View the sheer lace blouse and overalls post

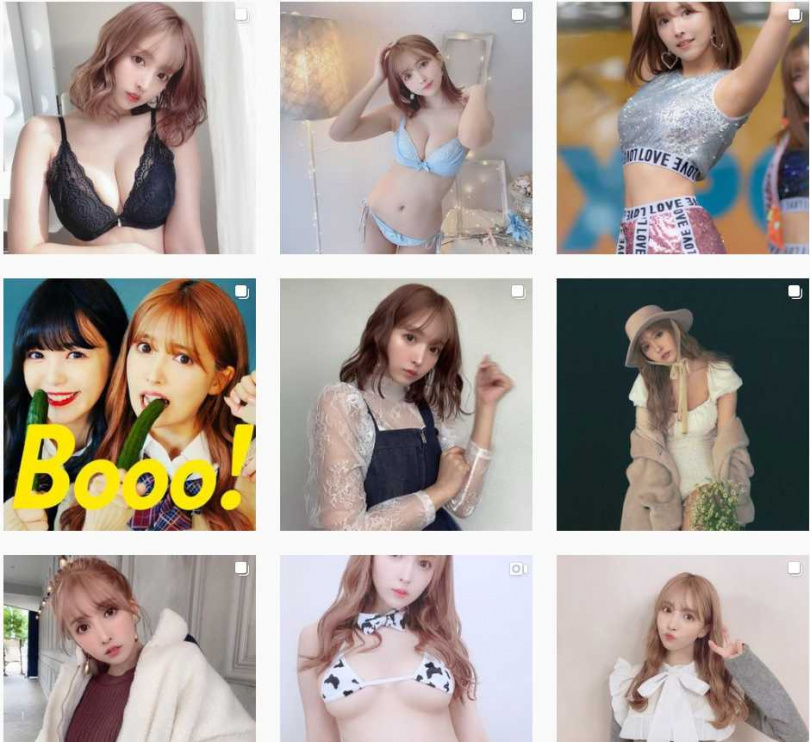[x=406, y=404]
